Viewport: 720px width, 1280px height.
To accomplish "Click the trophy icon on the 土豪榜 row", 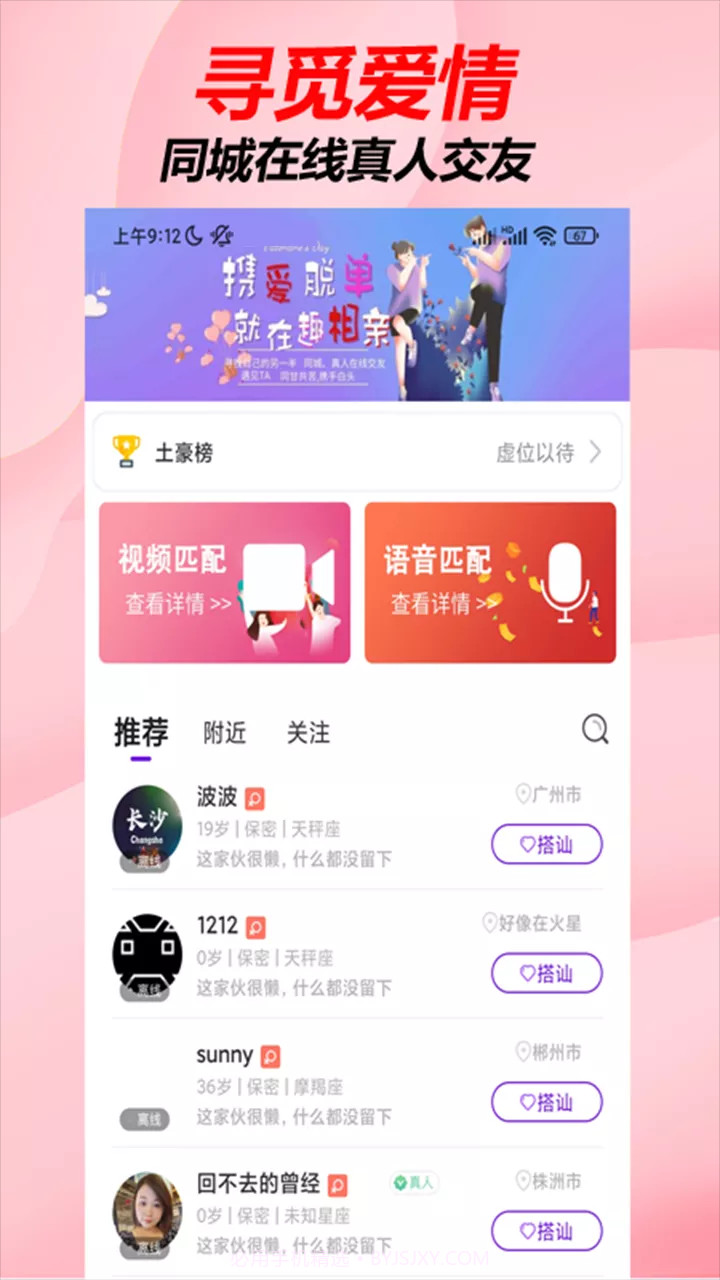I will point(125,452).
